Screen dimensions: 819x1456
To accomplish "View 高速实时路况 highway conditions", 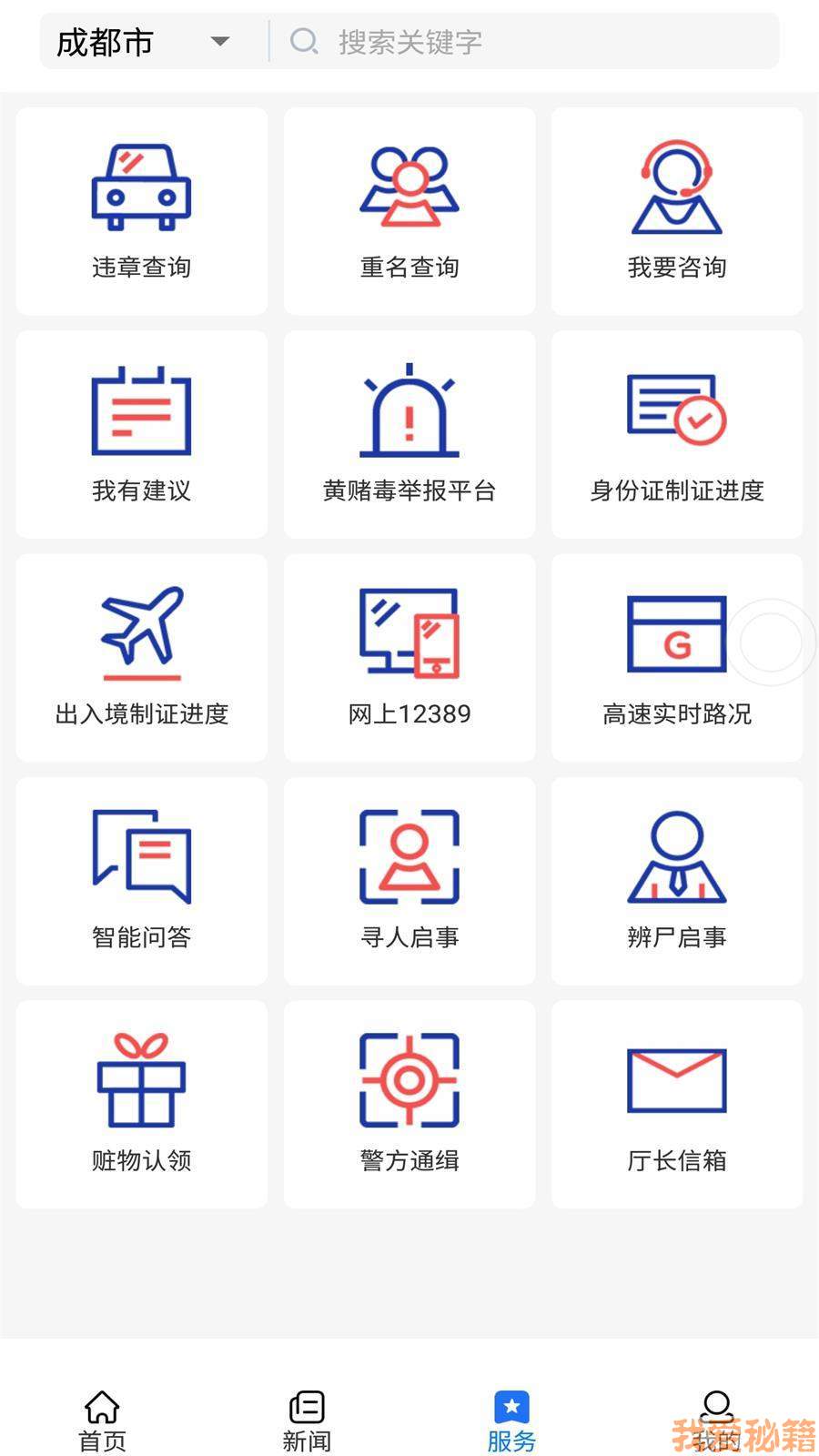I will 677,658.
